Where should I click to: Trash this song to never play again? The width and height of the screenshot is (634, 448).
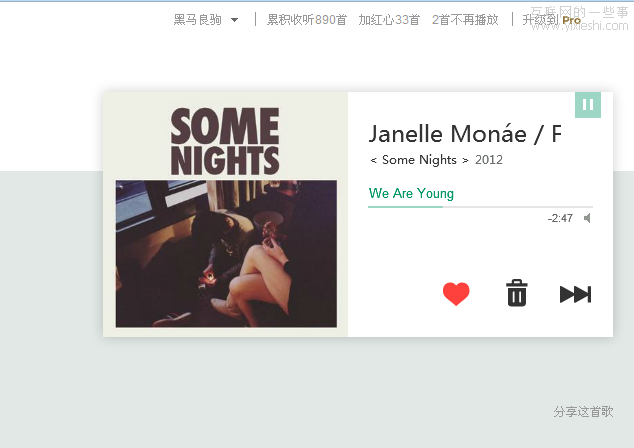(x=516, y=293)
